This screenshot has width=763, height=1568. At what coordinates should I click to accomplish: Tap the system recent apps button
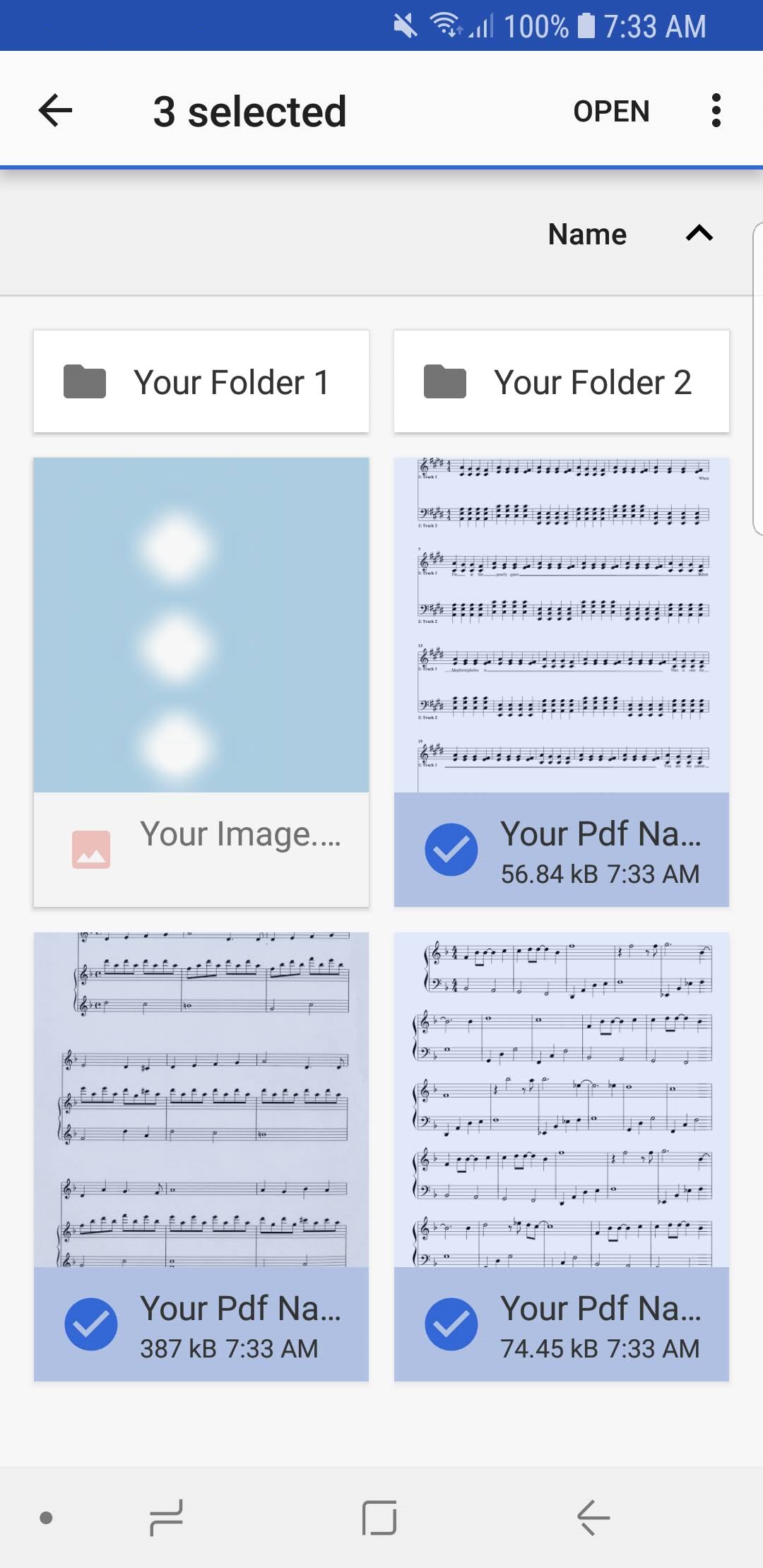click(167, 1517)
